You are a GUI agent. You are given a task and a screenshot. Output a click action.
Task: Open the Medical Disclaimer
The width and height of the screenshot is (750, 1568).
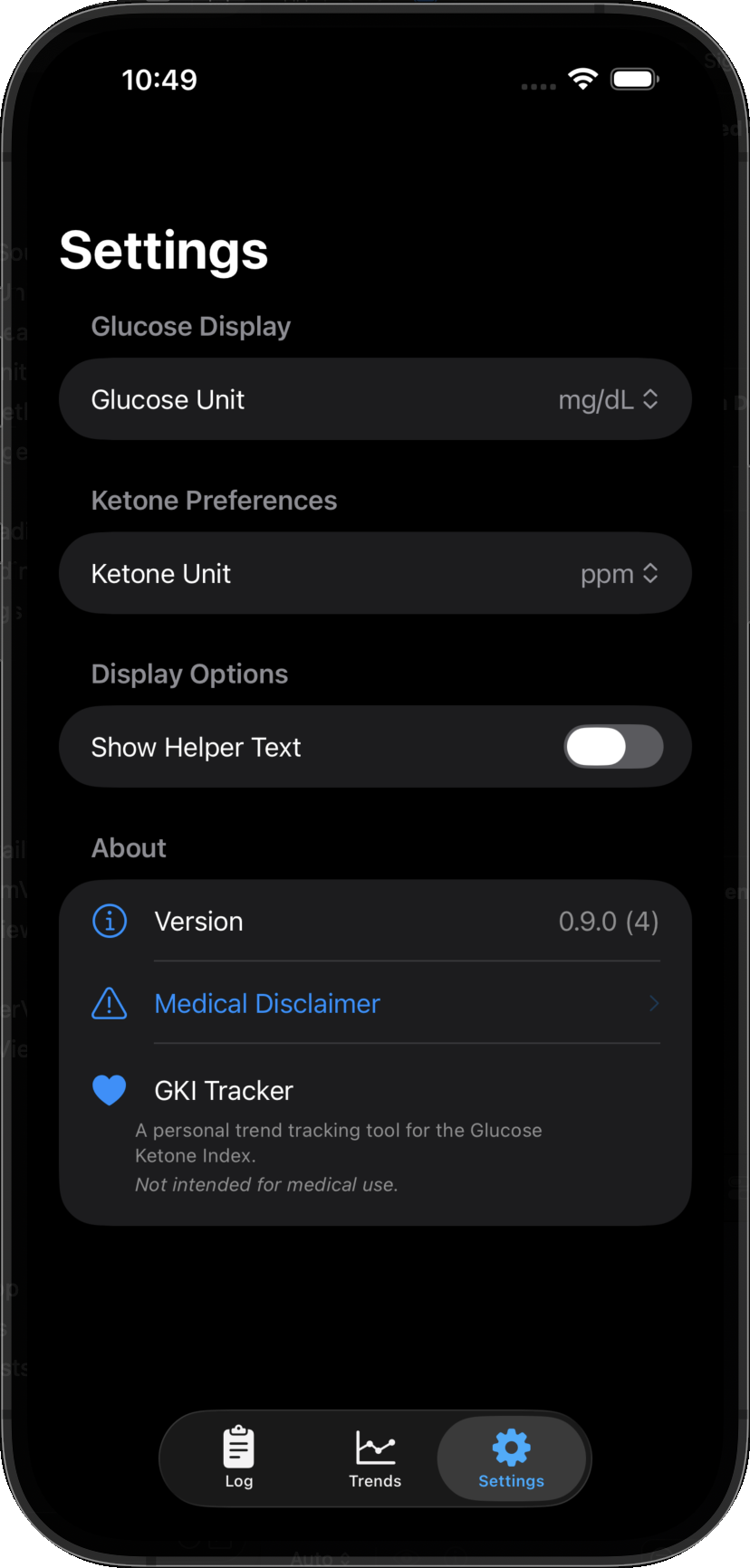point(268,1003)
